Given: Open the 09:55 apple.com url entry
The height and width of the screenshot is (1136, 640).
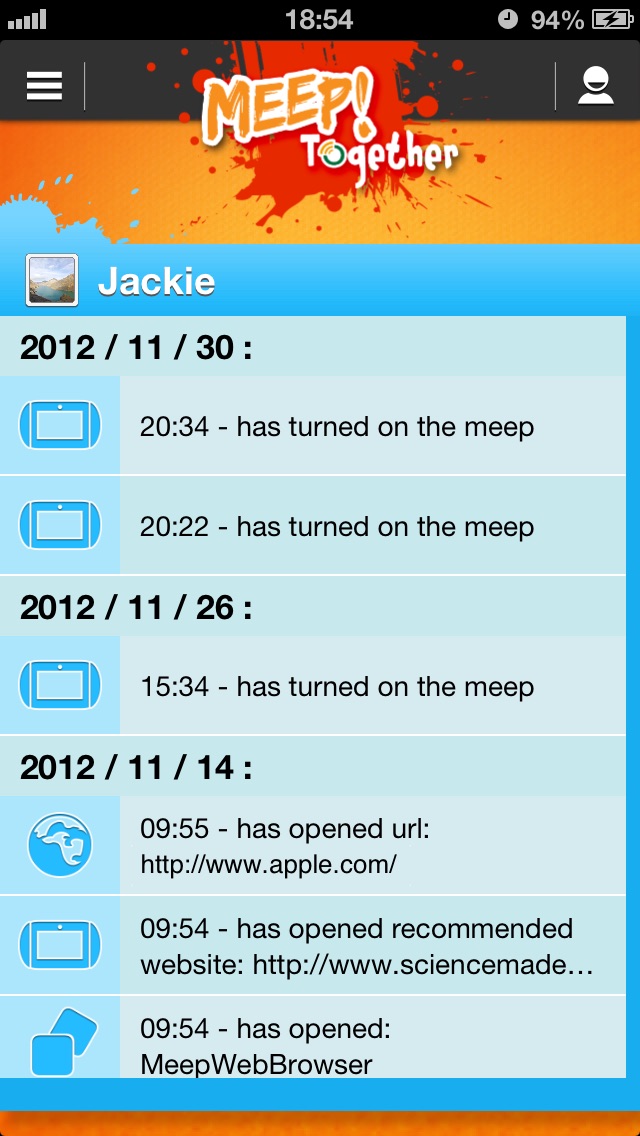Looking at the screenshot, I should pos(312,845).
